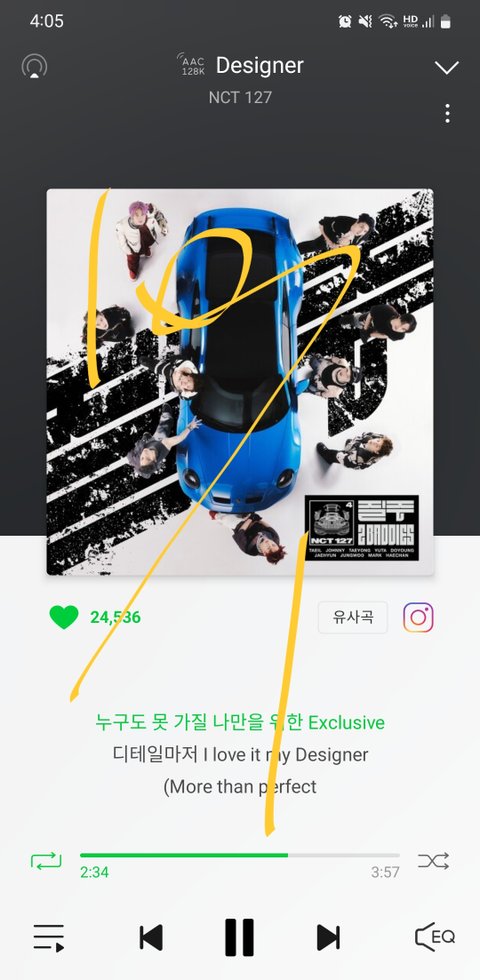Open the current playlist queue
Viewport: 480px width, 980px height.
(x=49, y=938)
